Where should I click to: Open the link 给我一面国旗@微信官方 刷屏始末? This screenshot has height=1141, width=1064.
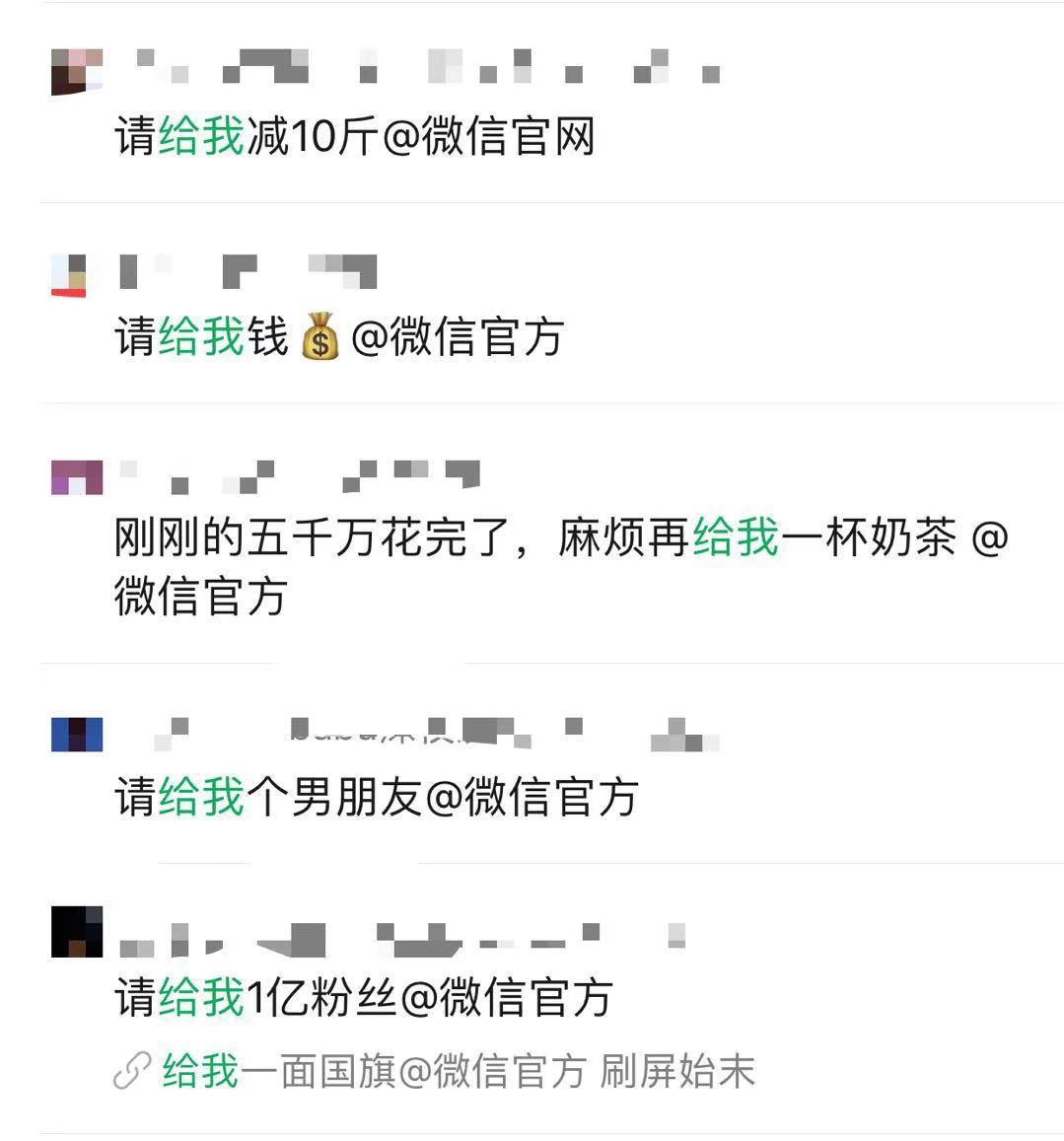pyautogui.click(x=458, y=1072)
